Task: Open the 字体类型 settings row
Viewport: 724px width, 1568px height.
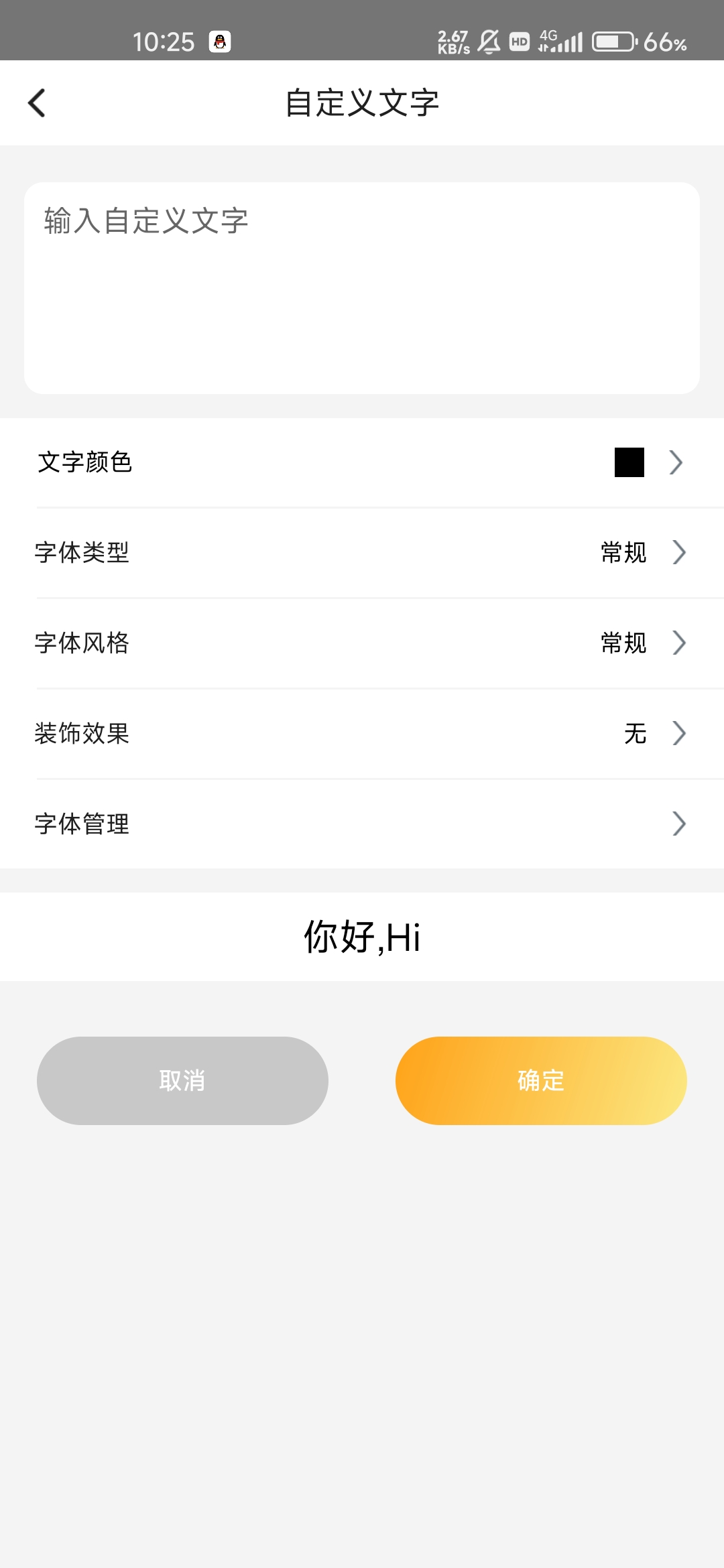Action: point(362,553)
